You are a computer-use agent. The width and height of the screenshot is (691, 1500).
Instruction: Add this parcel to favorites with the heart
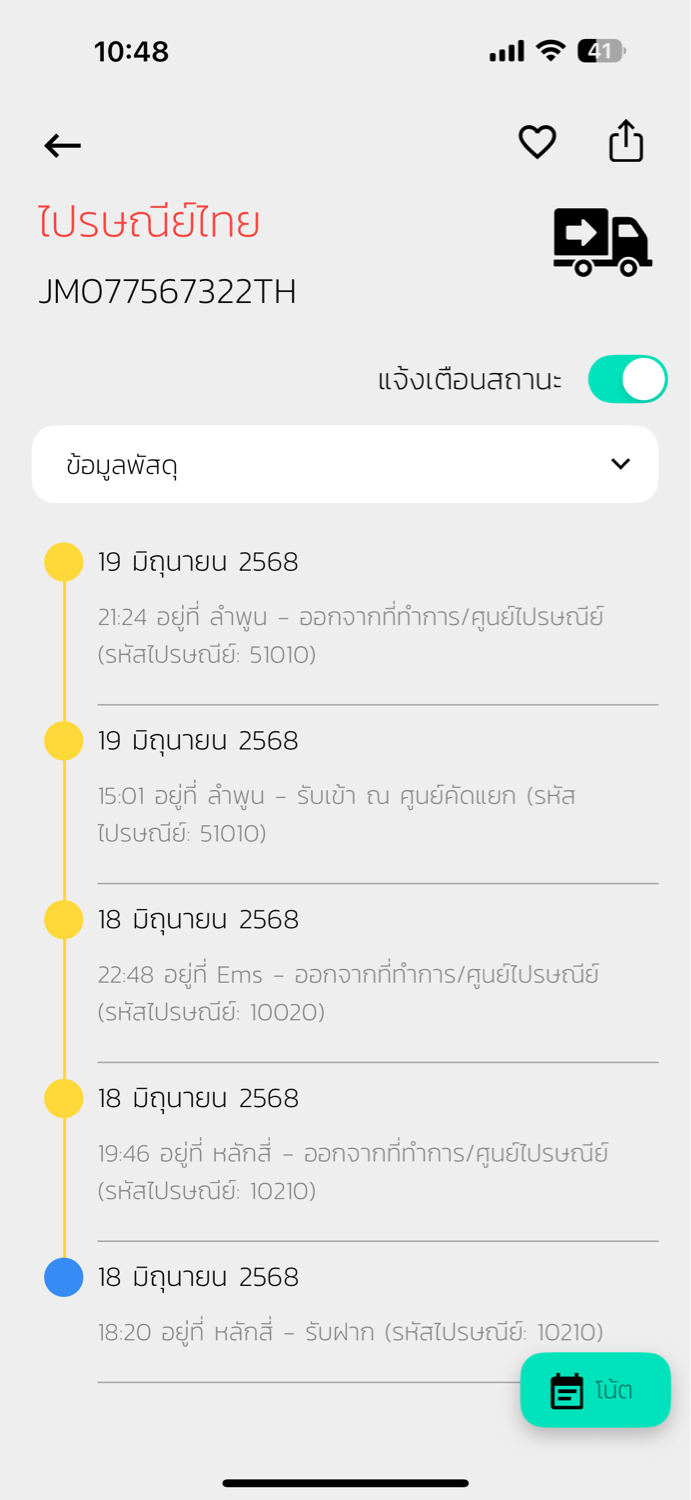pos(537,142)
